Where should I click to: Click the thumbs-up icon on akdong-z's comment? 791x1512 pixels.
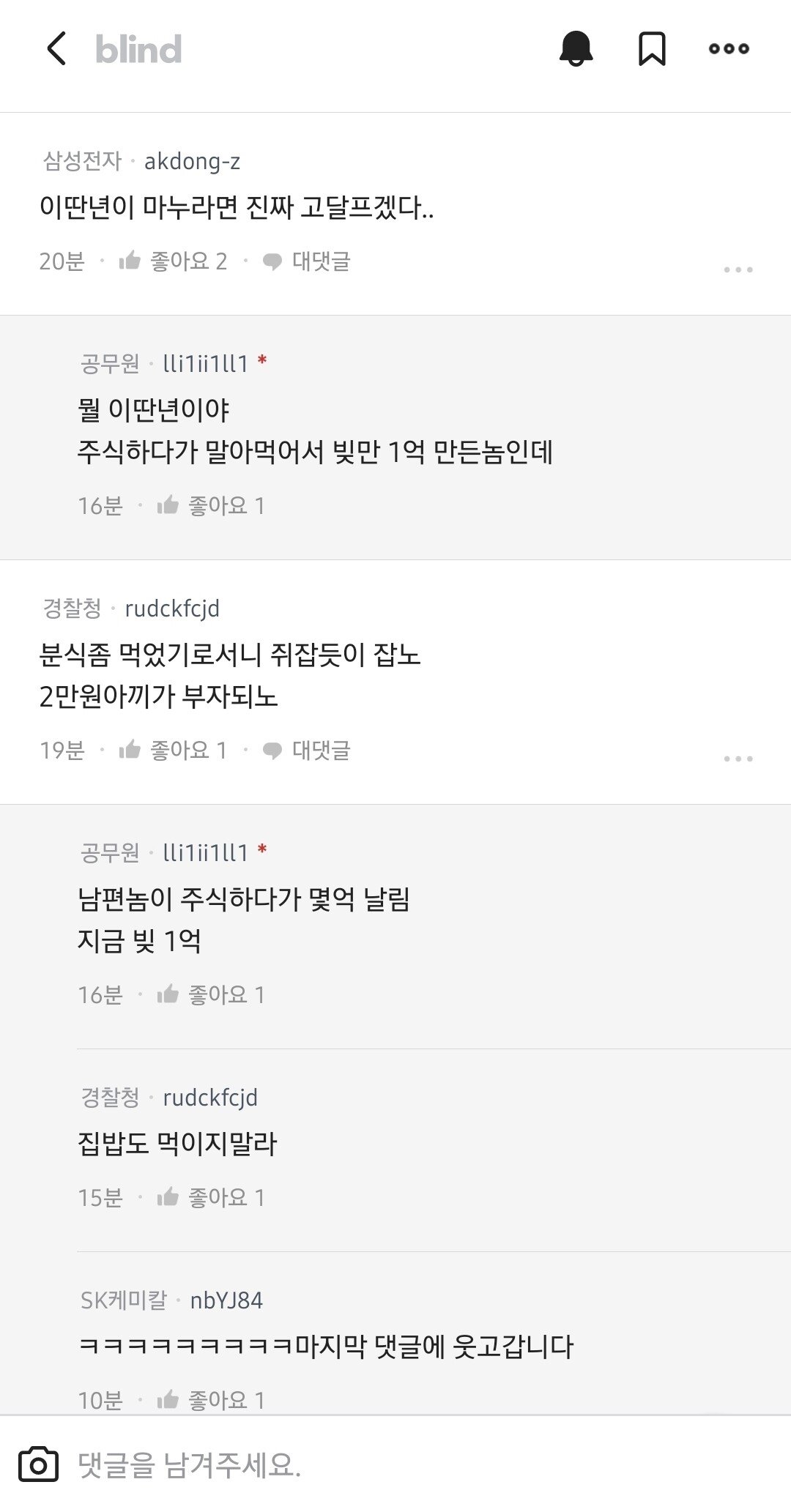click(x=129, y=261)
